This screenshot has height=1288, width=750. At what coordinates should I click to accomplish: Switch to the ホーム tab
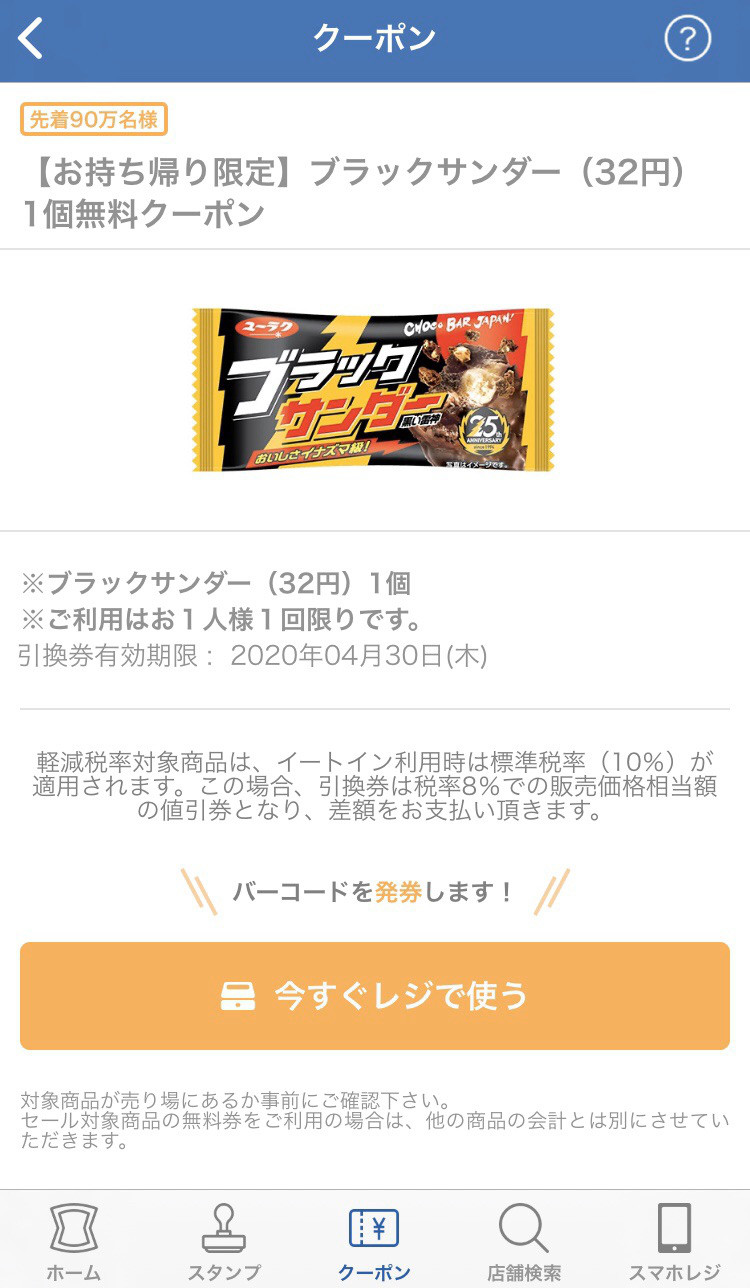74,1241
